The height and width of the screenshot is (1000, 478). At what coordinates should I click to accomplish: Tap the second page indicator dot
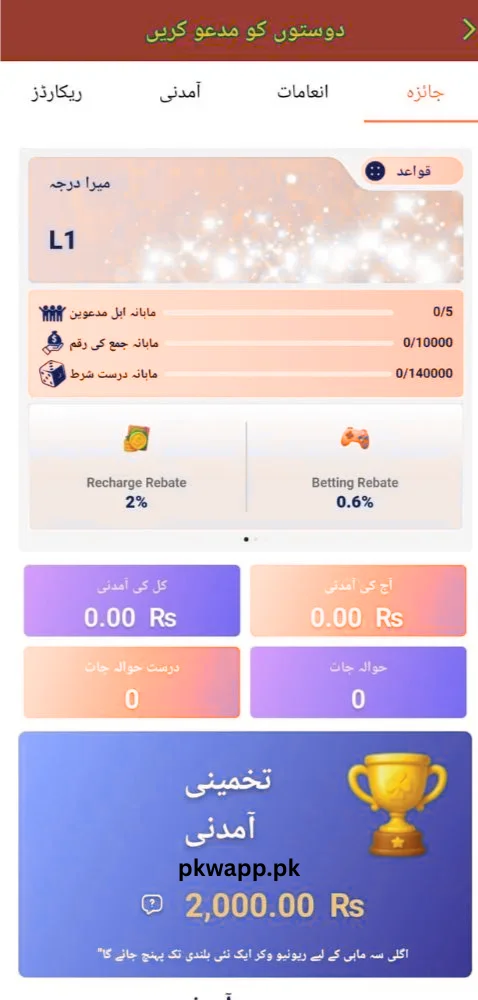point(256,540)
